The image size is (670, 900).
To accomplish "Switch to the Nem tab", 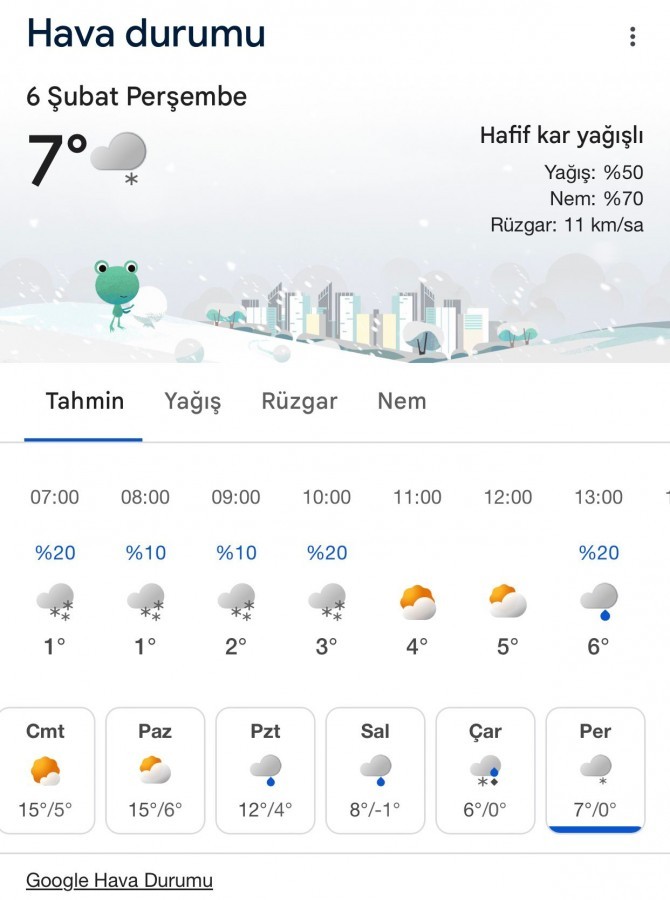I will [x=401, y=401].
